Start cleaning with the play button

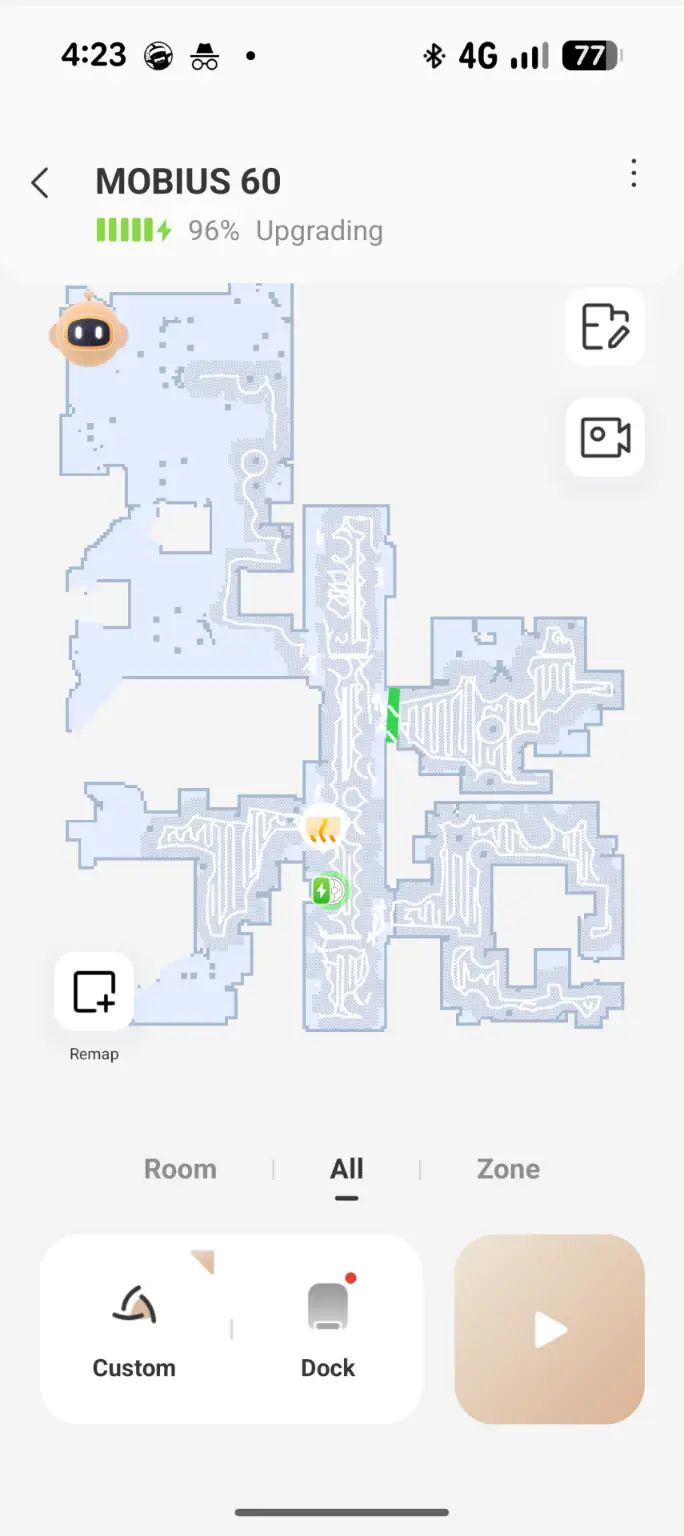coord(549,1329)
